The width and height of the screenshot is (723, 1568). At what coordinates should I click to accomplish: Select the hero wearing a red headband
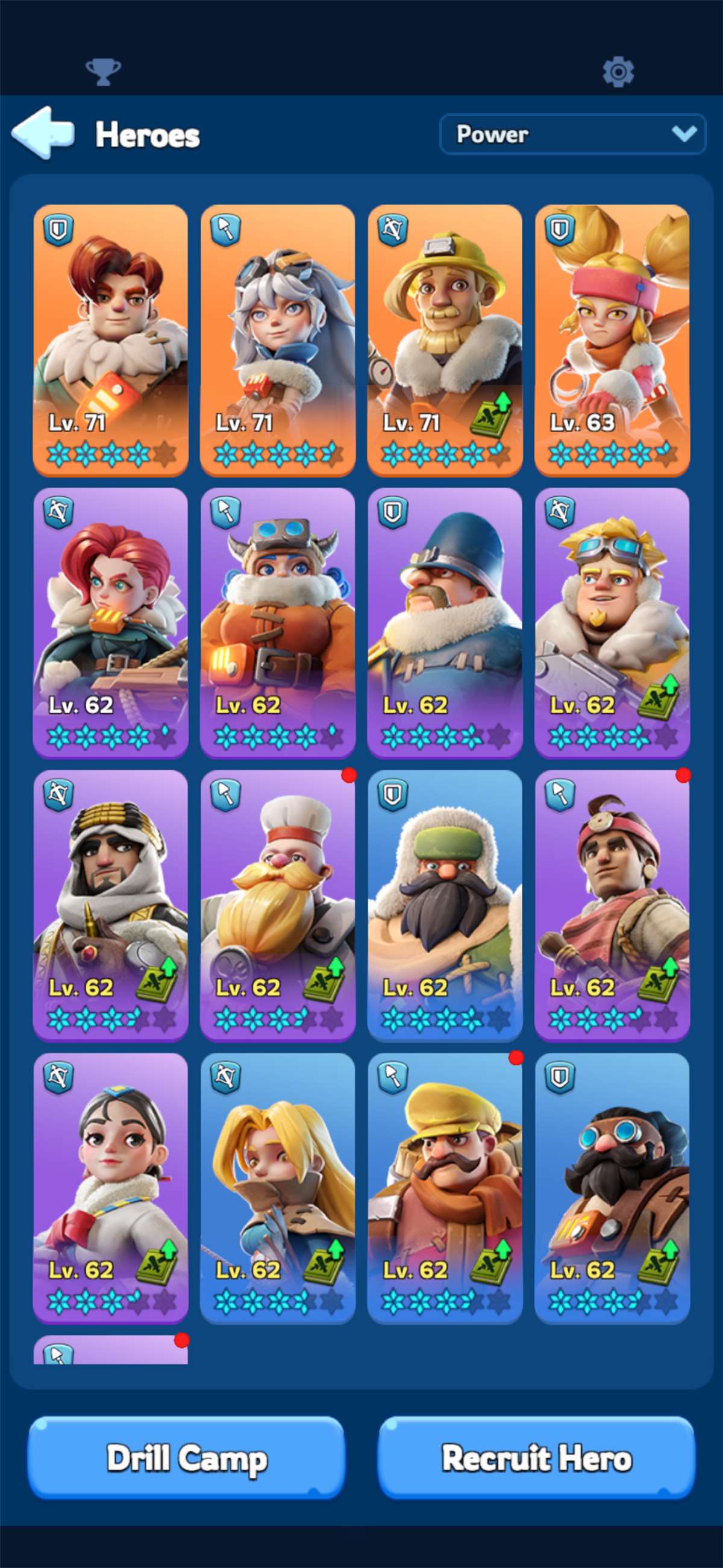tap(612, 904)
